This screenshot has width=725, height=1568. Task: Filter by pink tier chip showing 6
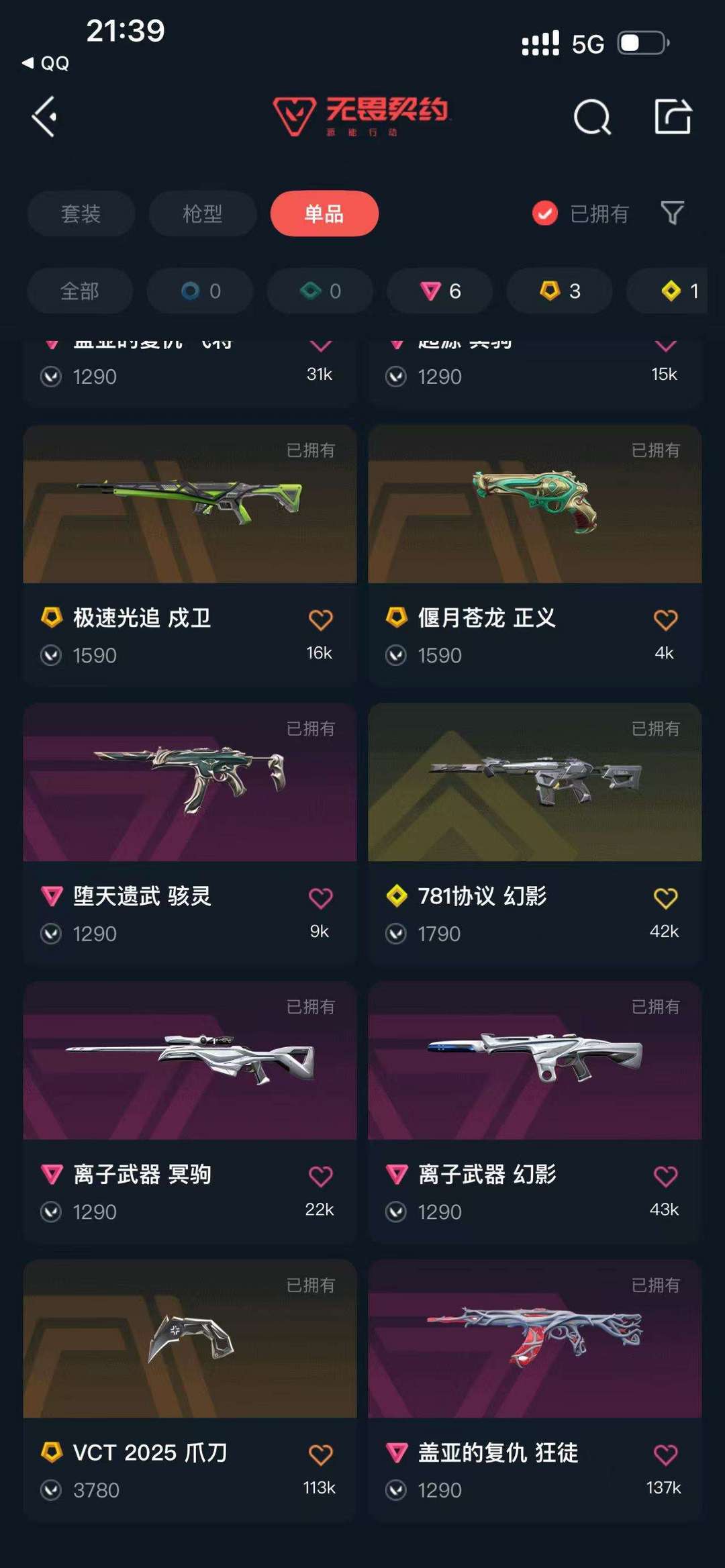click(x=440, y=291)
